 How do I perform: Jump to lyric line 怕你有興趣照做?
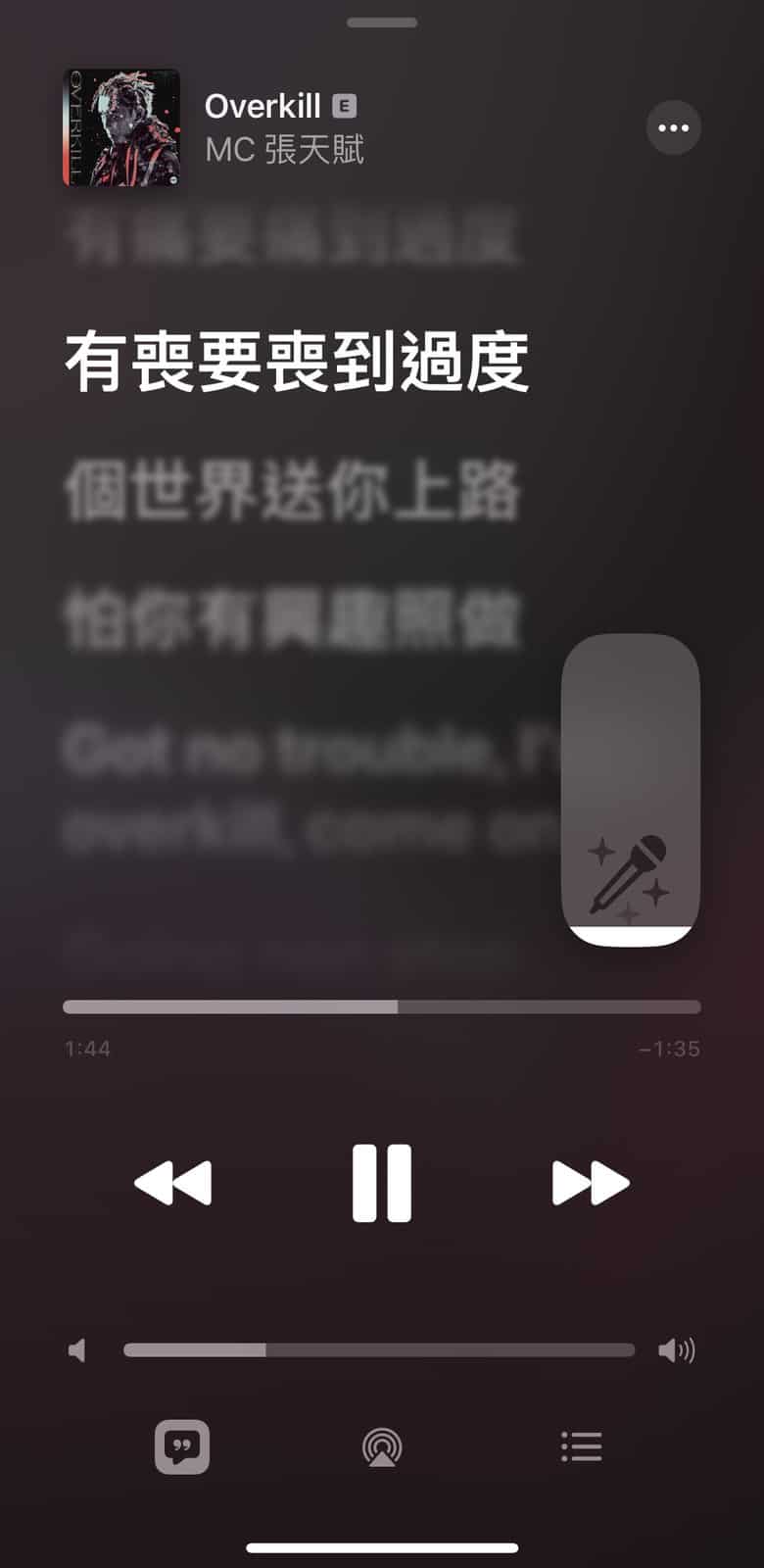pos(292,619)
